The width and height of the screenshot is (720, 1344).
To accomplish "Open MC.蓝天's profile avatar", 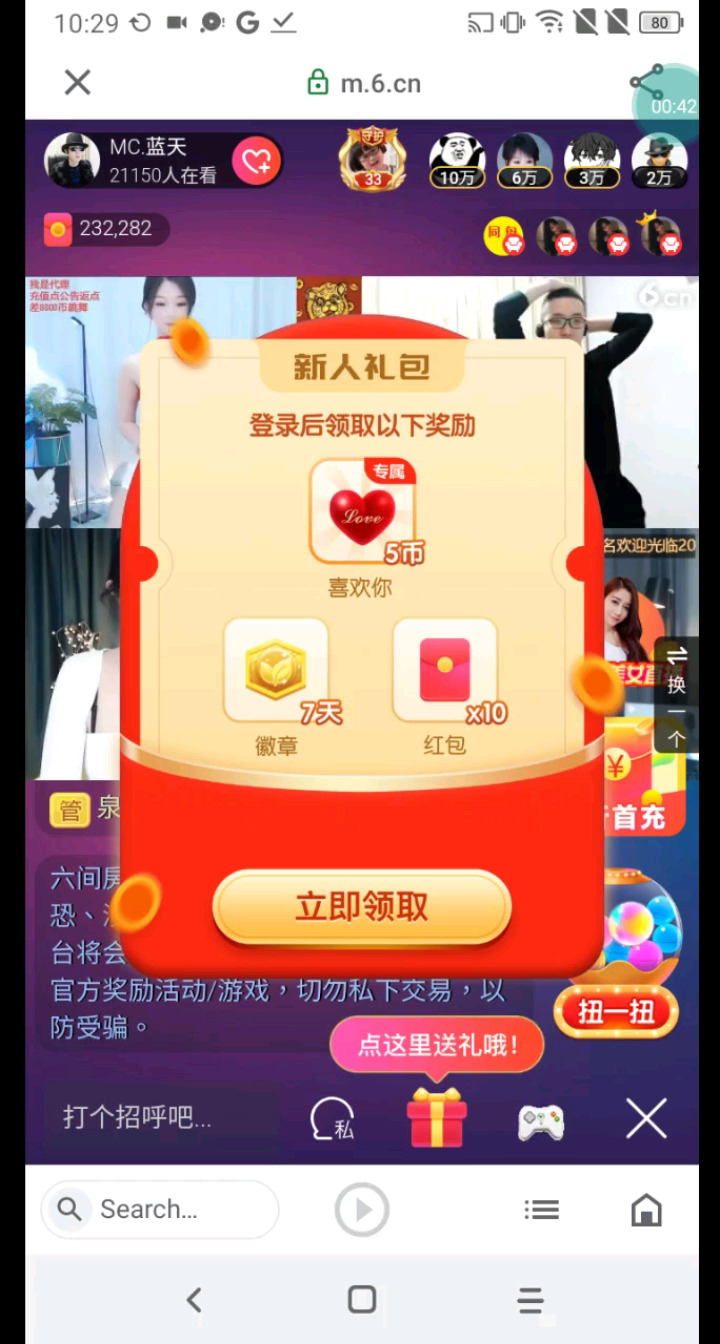I will [72, 160].
